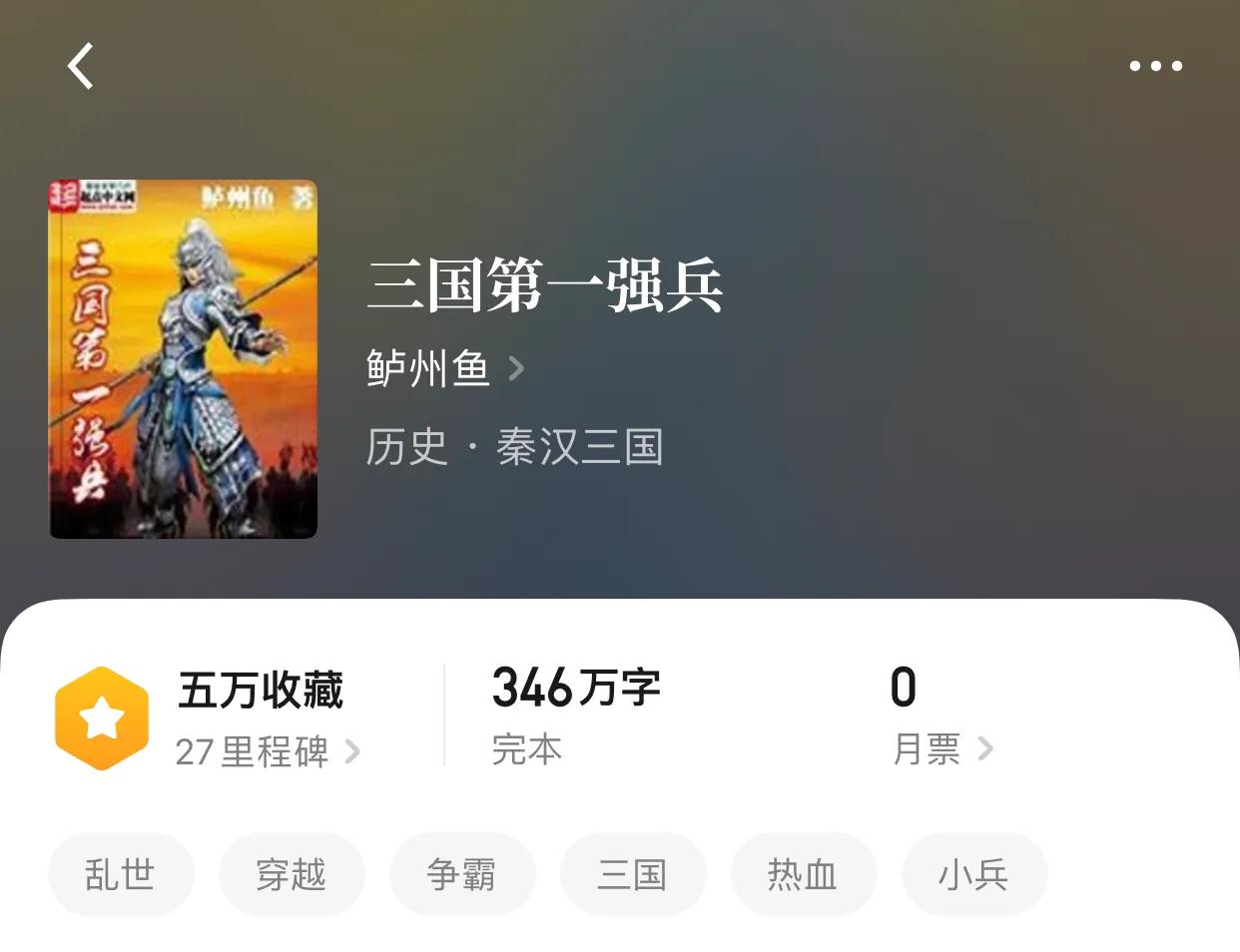Tap the 小兵 tag chip
This screenshot has height=952, width=1240.
click(x=974, y=874)
